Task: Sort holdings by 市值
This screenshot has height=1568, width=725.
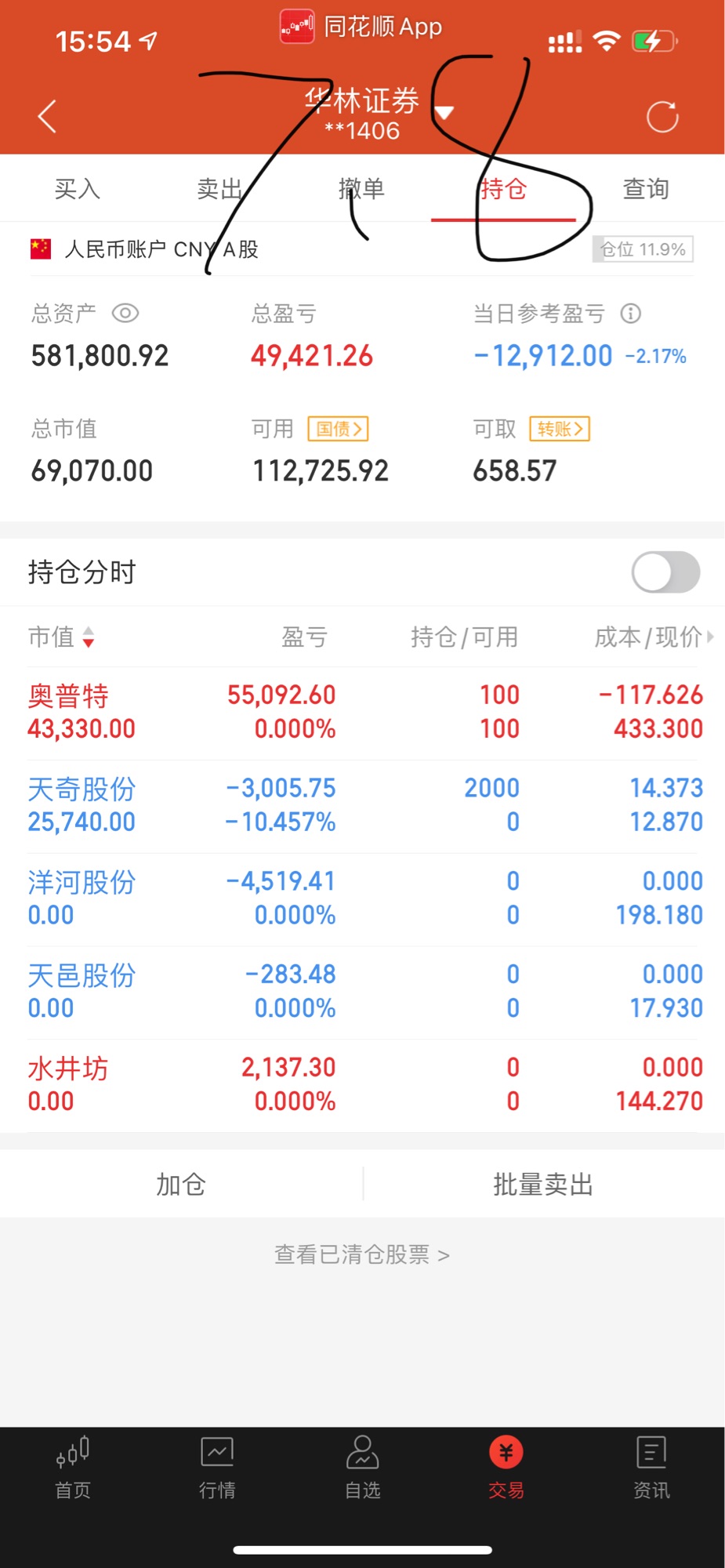Action: click(x=61, y=637)
